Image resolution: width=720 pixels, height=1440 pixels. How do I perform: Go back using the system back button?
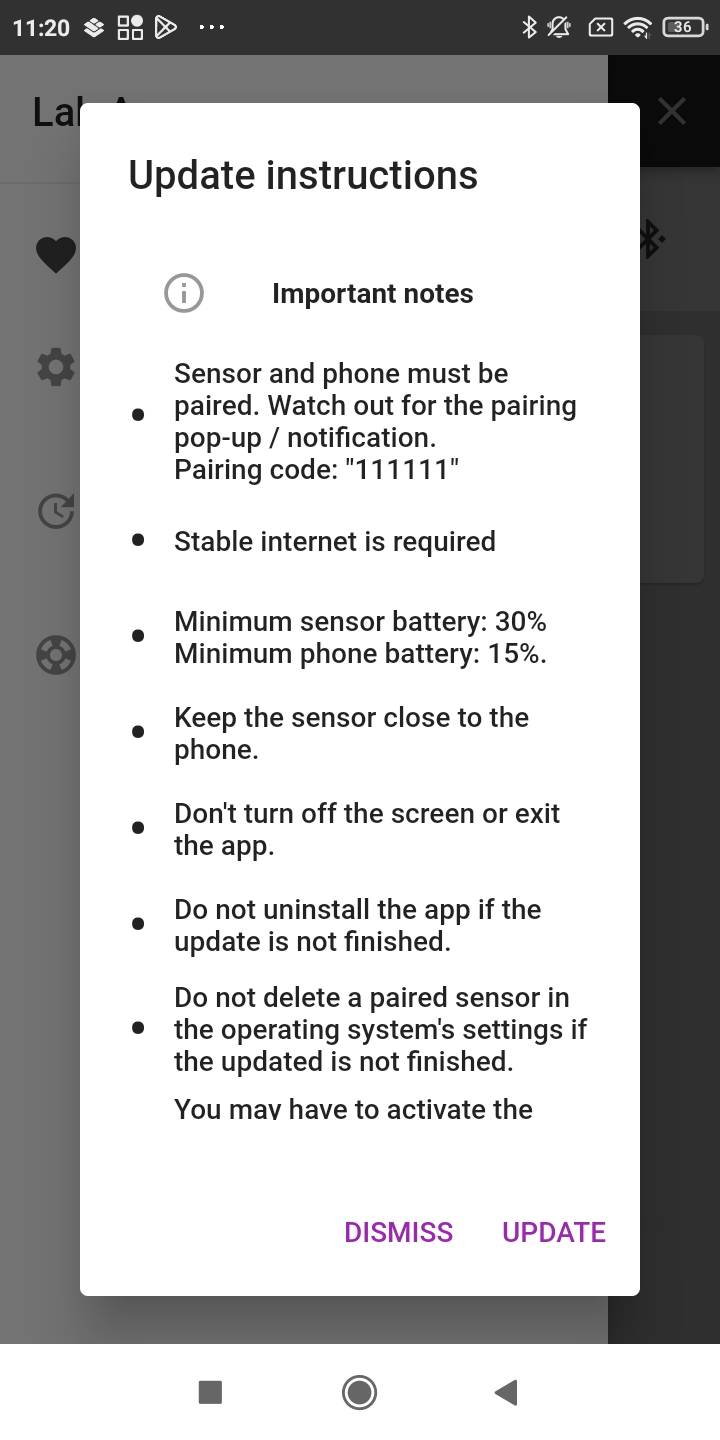(x=506, y=1392)
